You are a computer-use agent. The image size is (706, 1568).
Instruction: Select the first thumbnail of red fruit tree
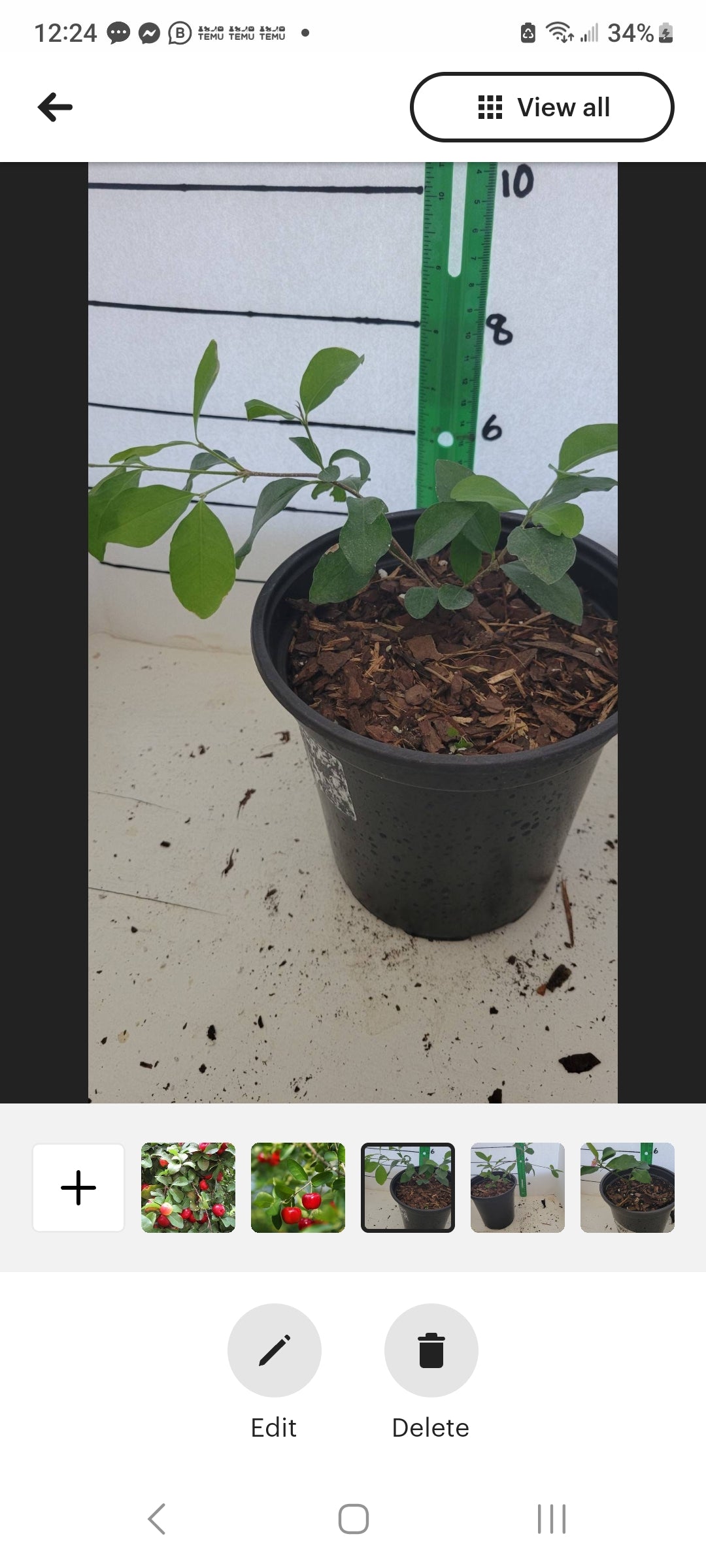click(x=188, y=1187)
